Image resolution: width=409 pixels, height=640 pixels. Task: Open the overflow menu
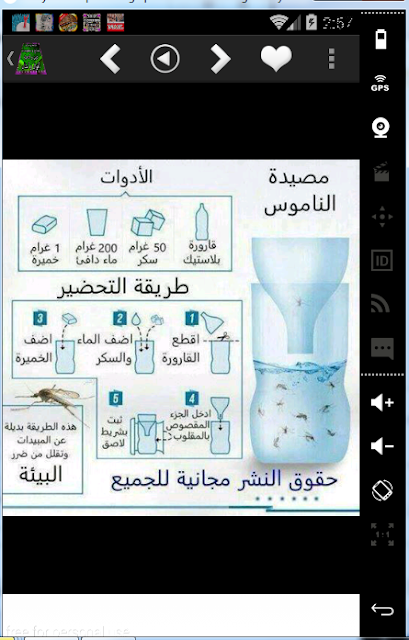pos(331,59)
